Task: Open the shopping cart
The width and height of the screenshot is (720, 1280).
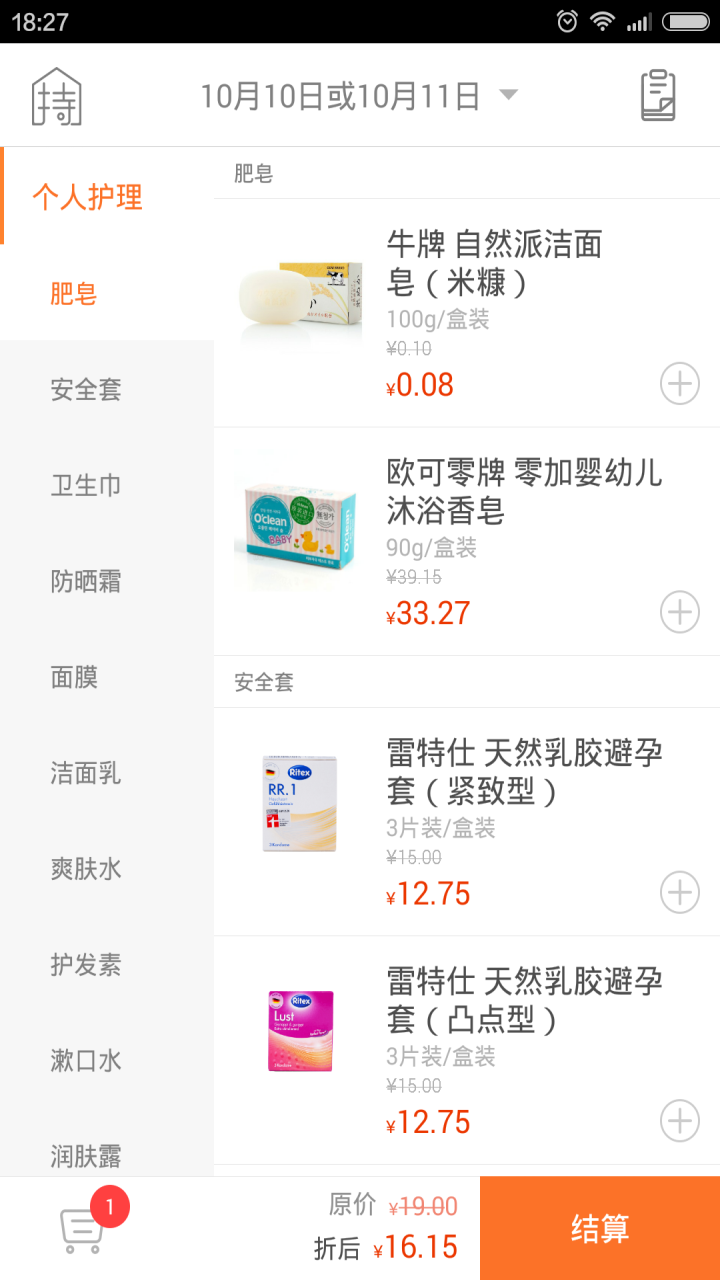Action: pyautogui.click(x=84, y=1228)
